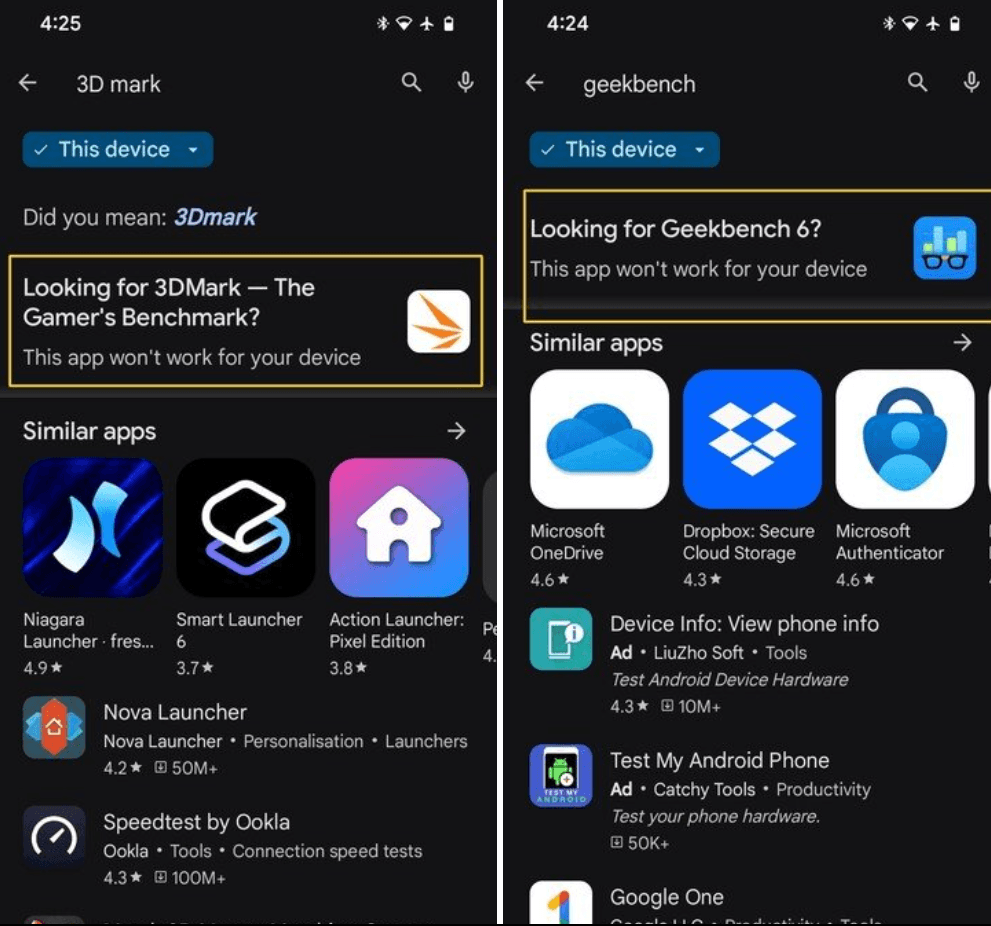991x926 pixels.
Task: Open Niagara Launcher app tile
Action: (92, 528)
